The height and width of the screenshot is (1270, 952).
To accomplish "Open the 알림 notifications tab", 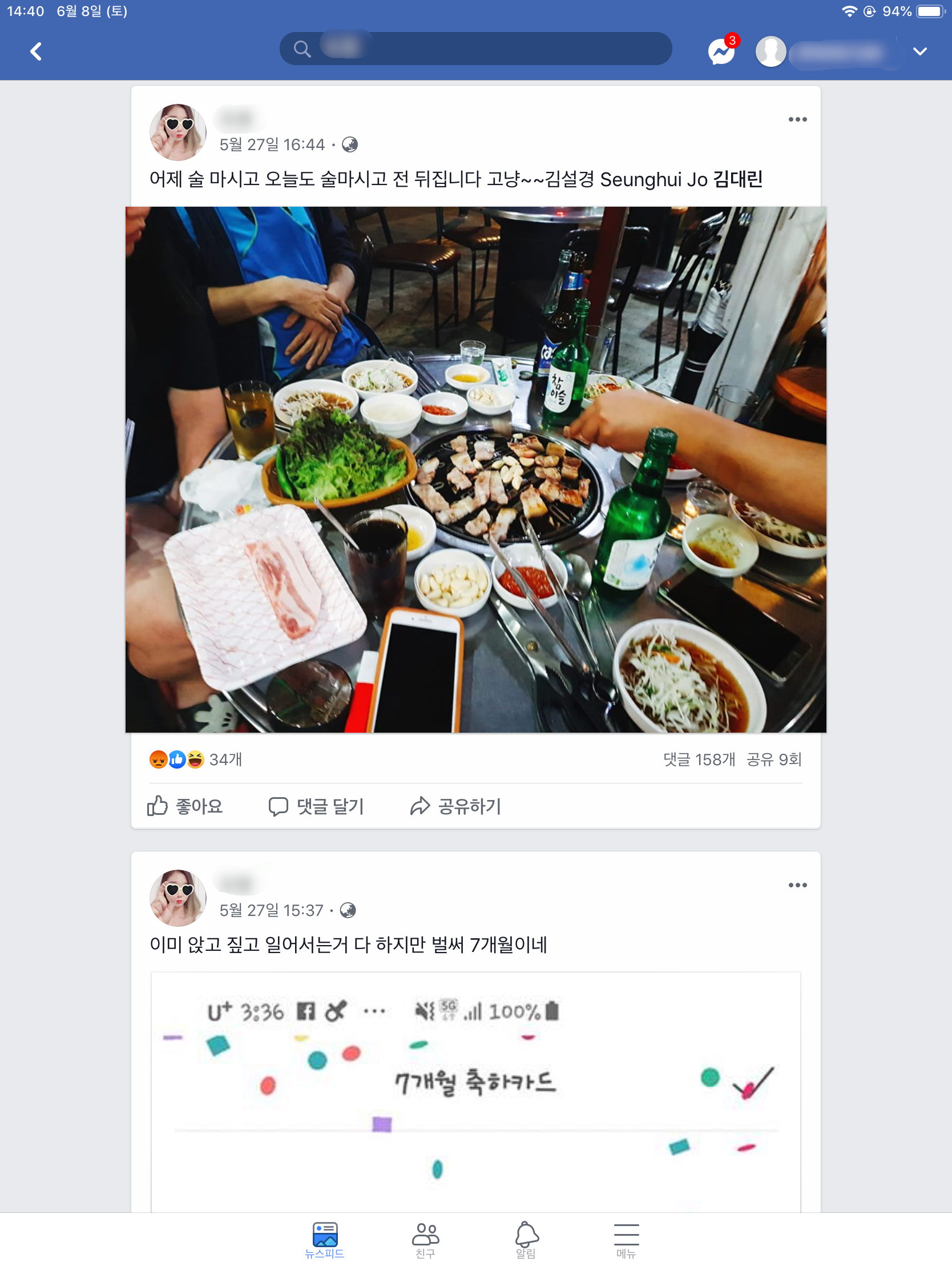I will pyautogui.click(x=526, y=1240).
